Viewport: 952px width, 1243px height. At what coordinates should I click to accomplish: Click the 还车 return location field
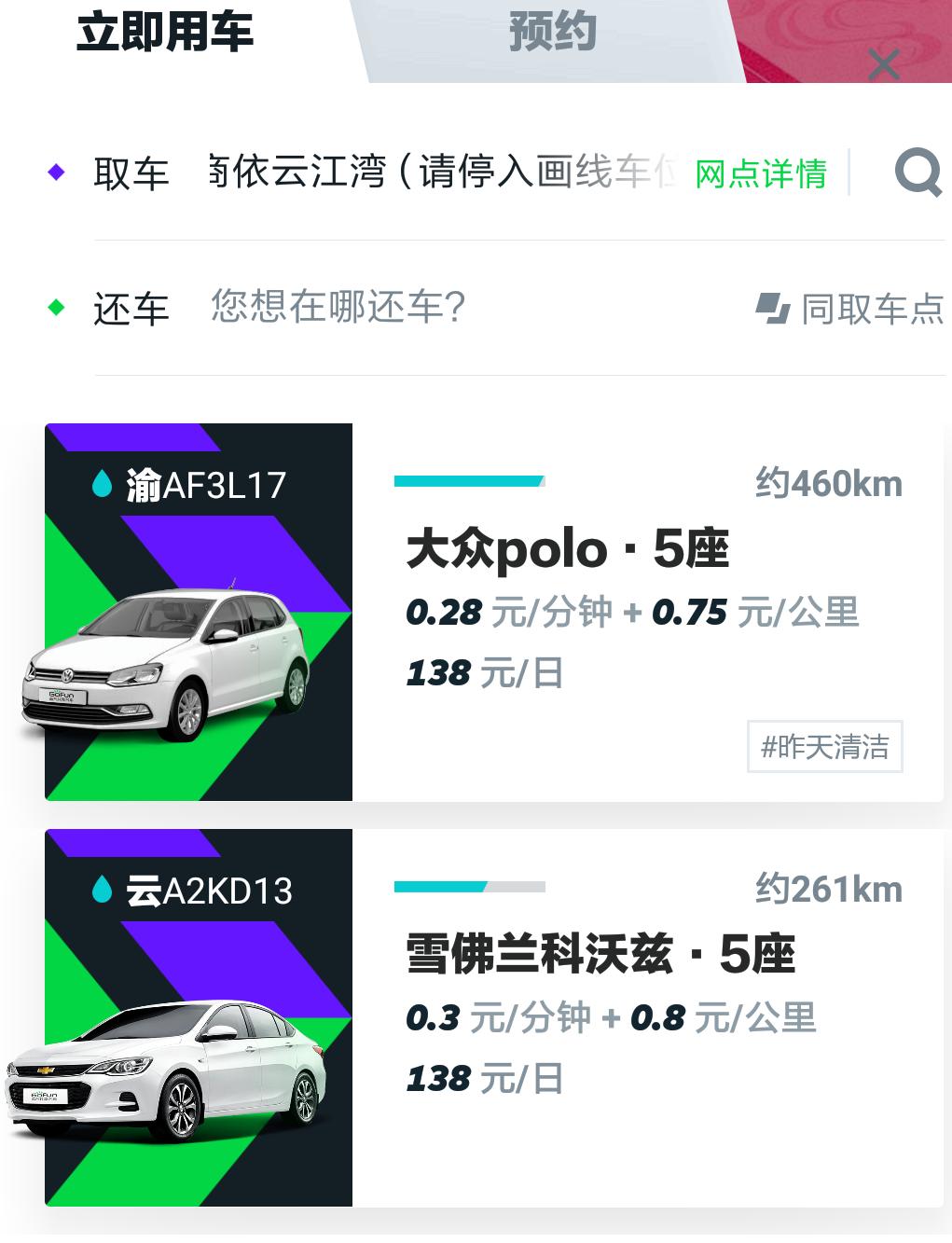point(336,306)
